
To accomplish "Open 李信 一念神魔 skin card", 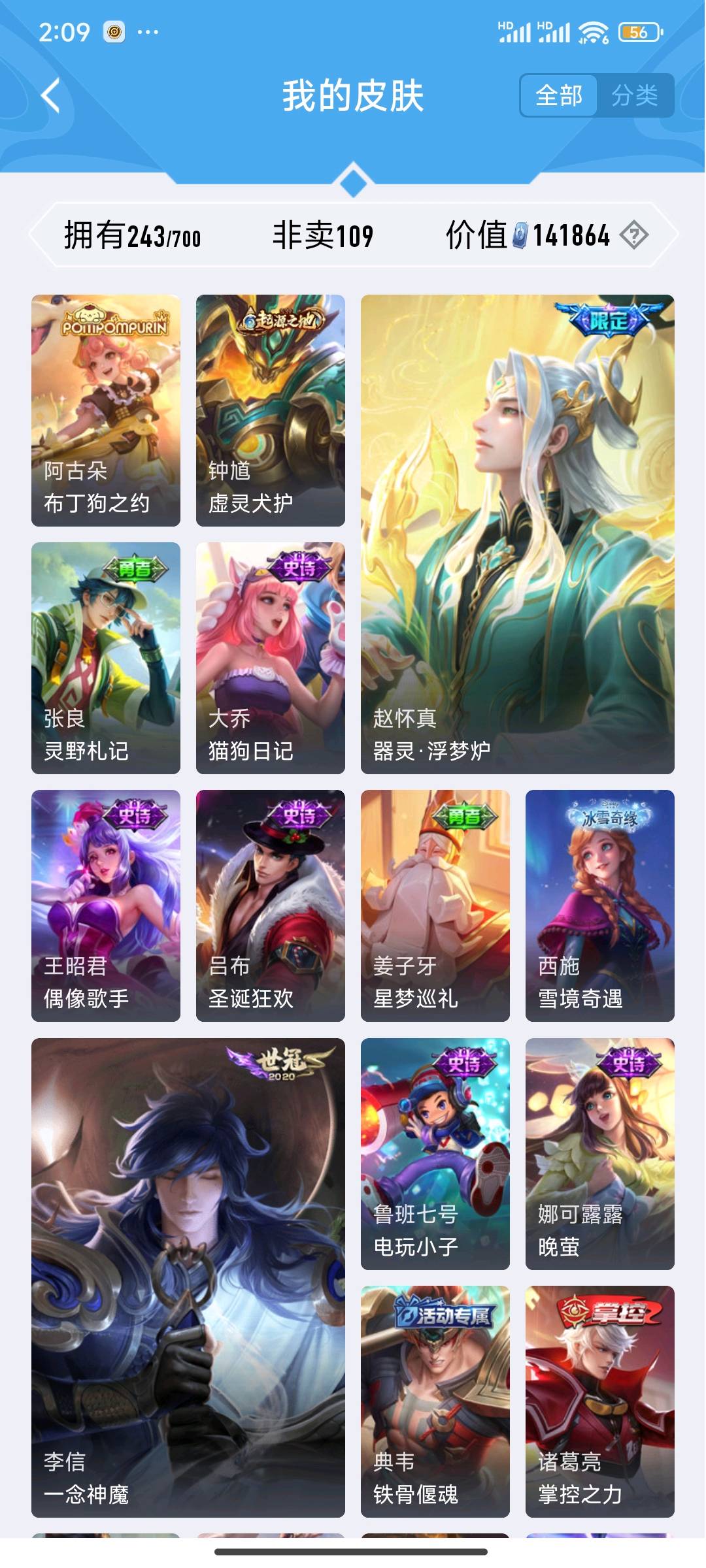I will click(x=188, y=1277).
